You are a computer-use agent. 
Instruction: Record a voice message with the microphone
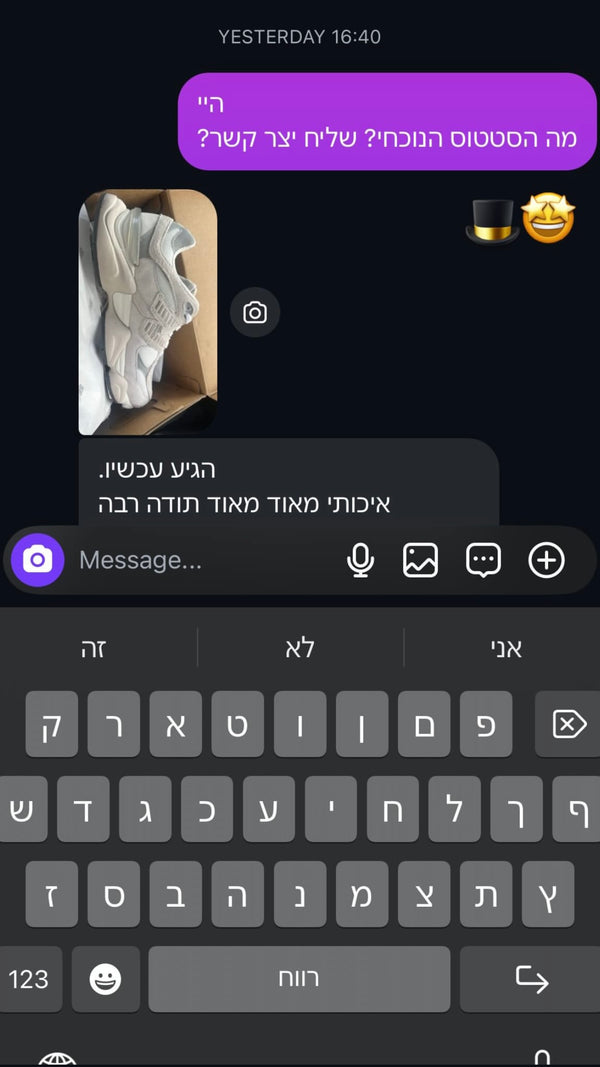[360, 560]
